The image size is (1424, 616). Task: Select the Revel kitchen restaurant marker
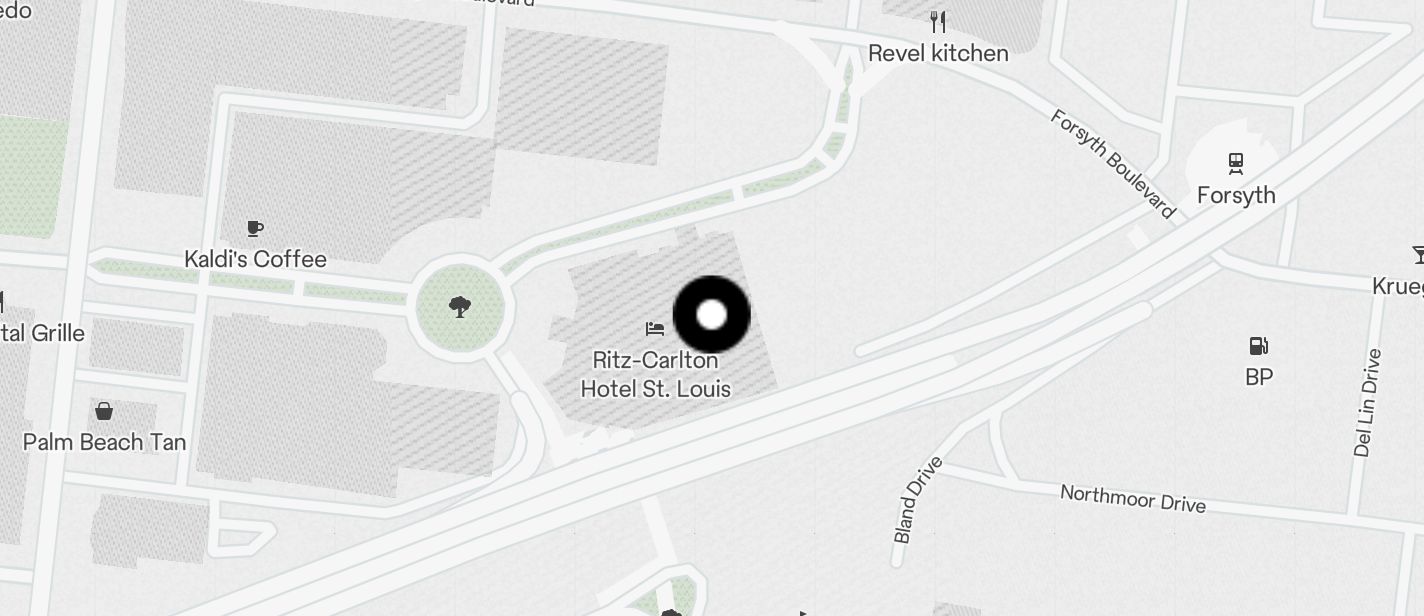click(937, 21)
